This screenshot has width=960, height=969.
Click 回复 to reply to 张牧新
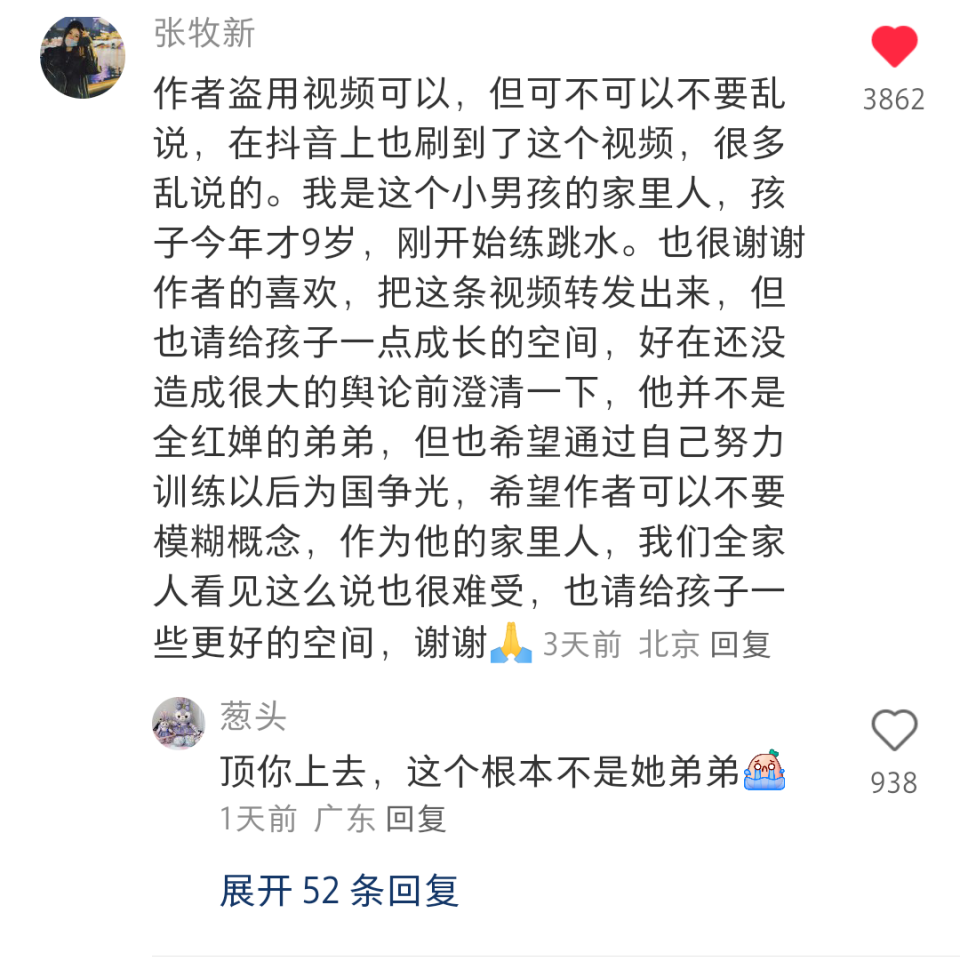point(742,645)
